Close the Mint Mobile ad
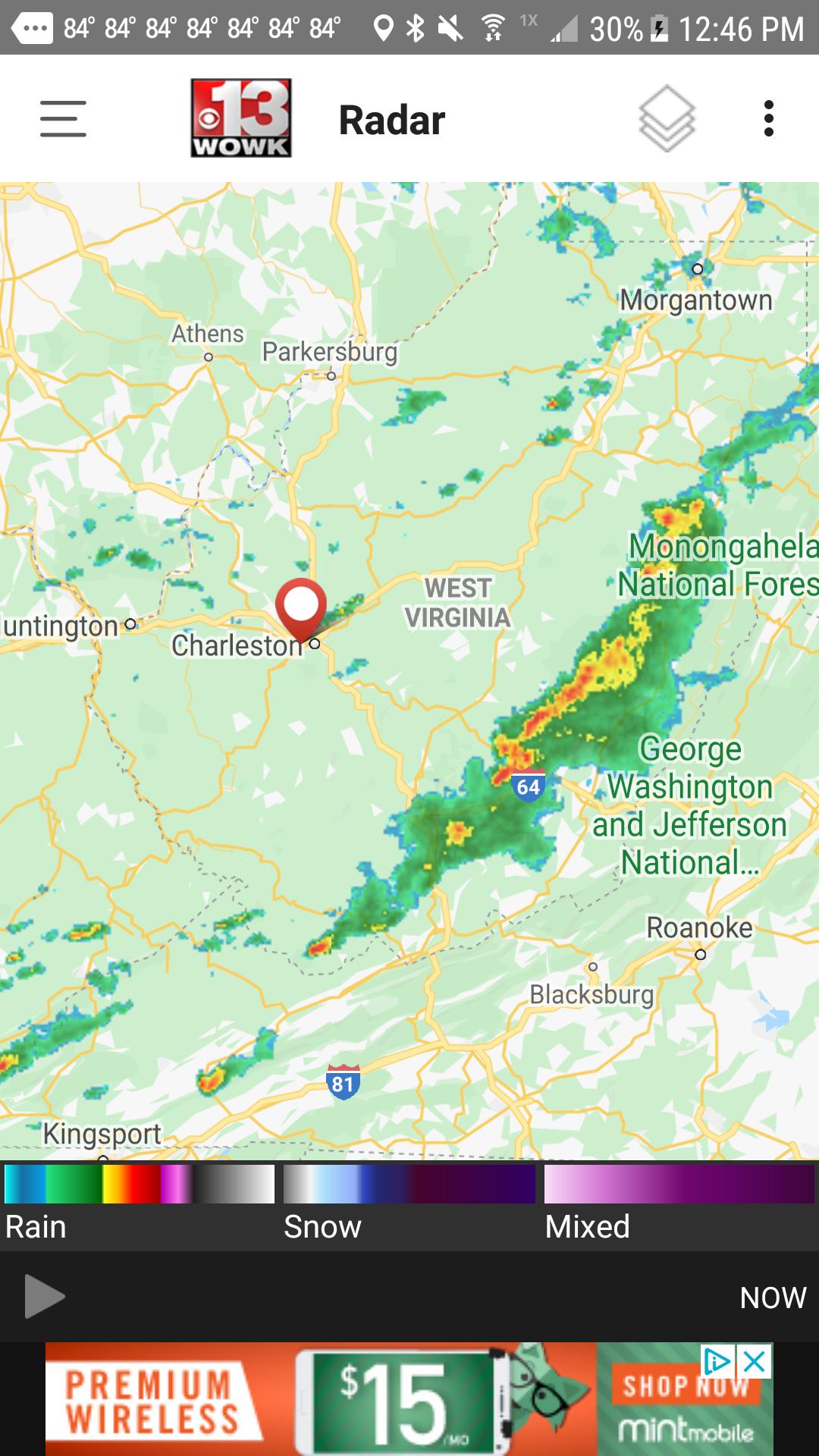This screenshot has width=819, height=1456. click(755, 1363)
